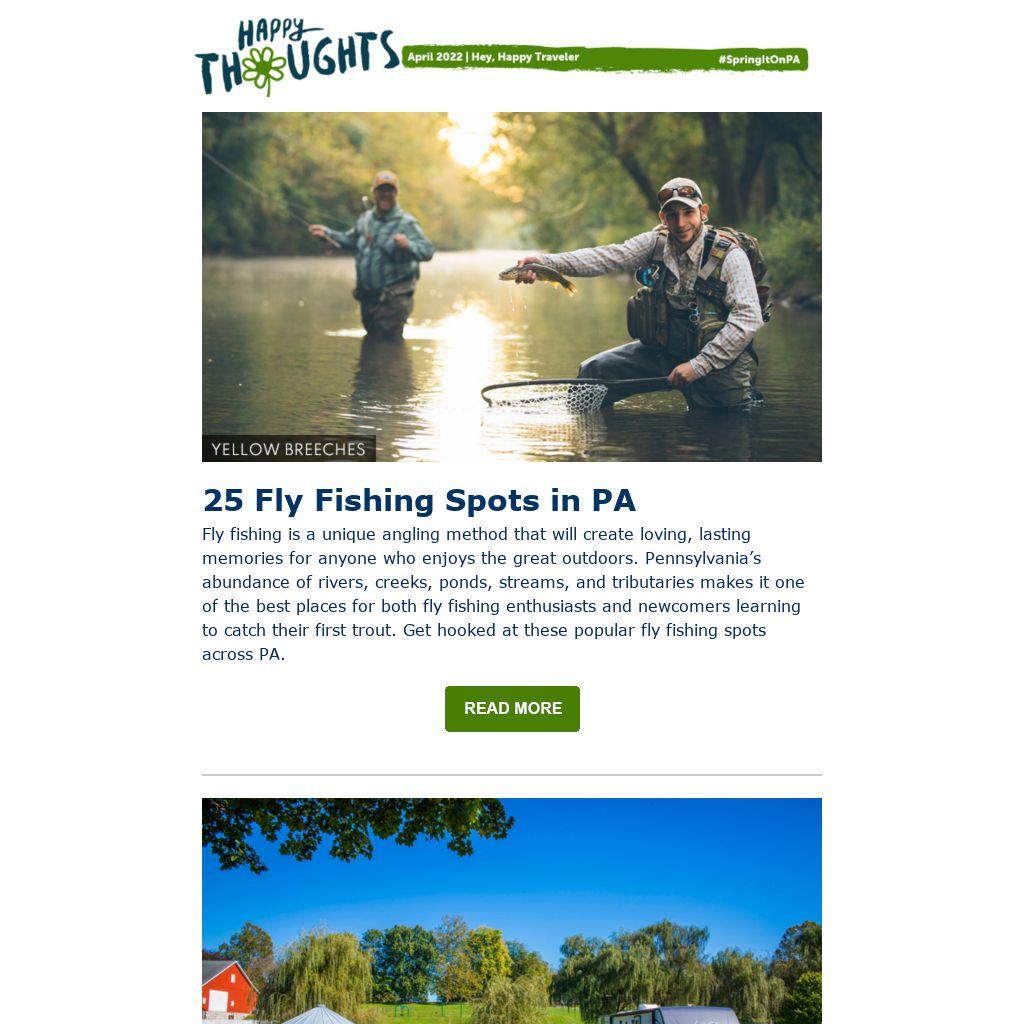Open the Happy Thoughts header banner
Viewport: 1024px width, 1024px height.
(502, 57)
